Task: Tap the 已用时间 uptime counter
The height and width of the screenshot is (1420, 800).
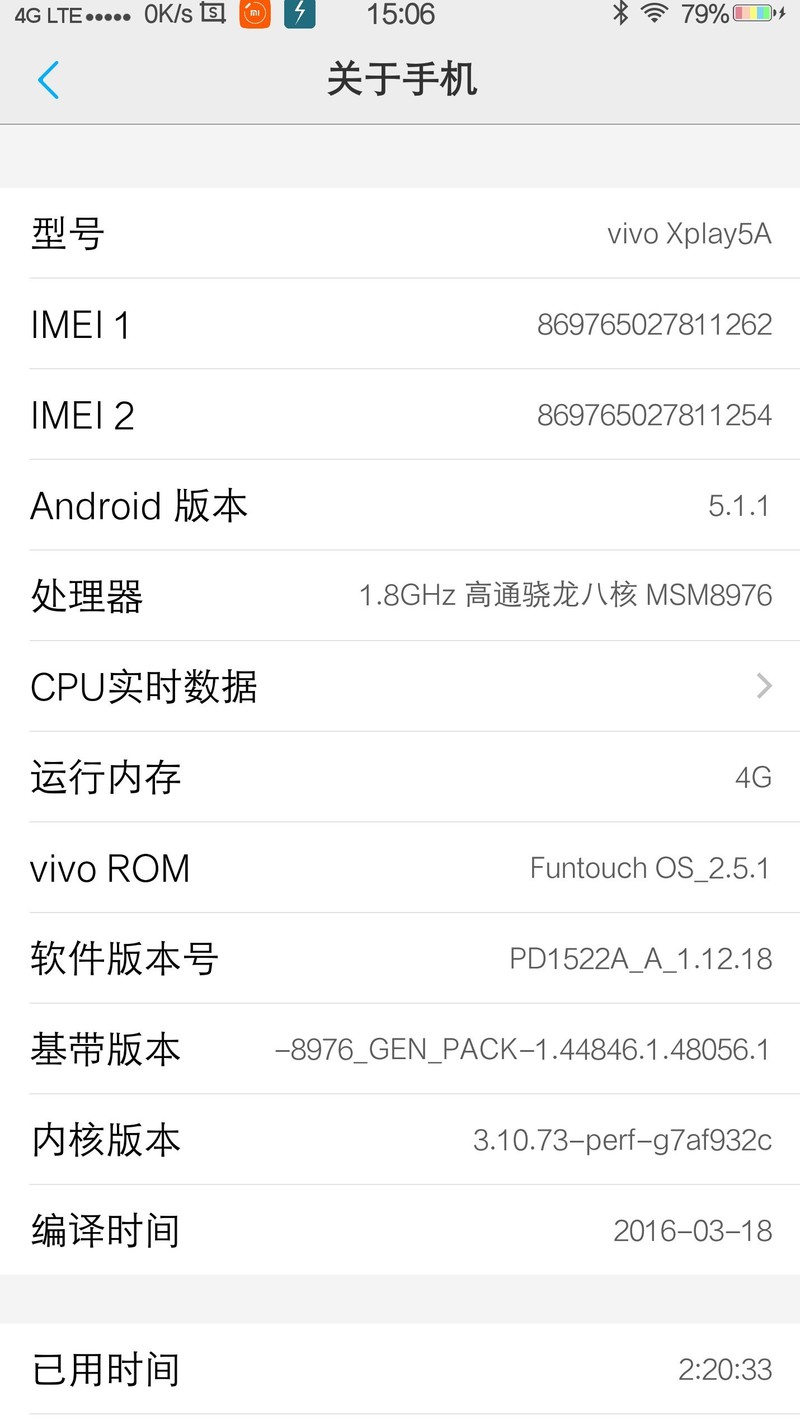Action: click(400, 1368)
